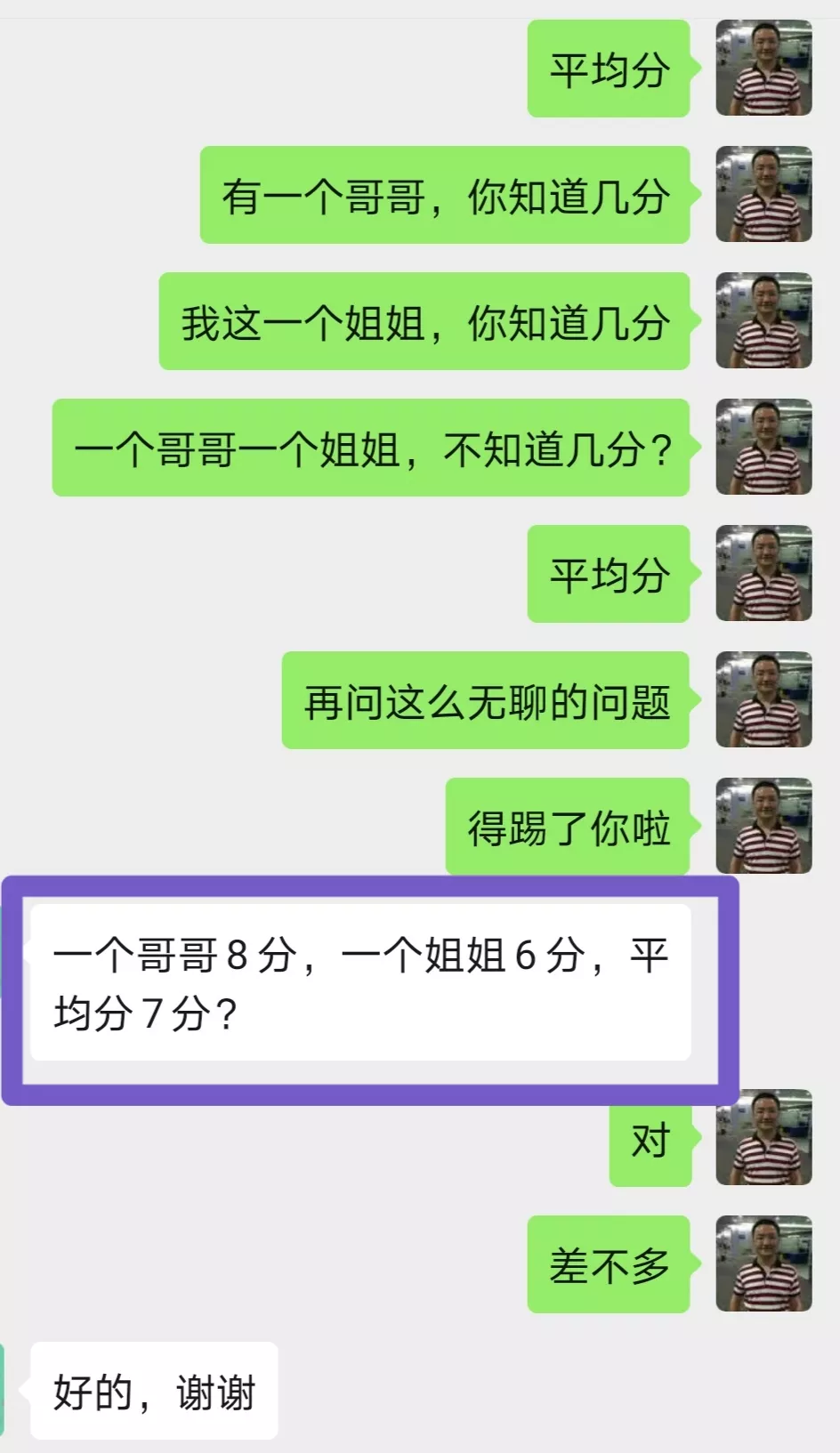
Task: Open the avatar beside "再问这么无聊的问题"
Action: tap(763, 699)
